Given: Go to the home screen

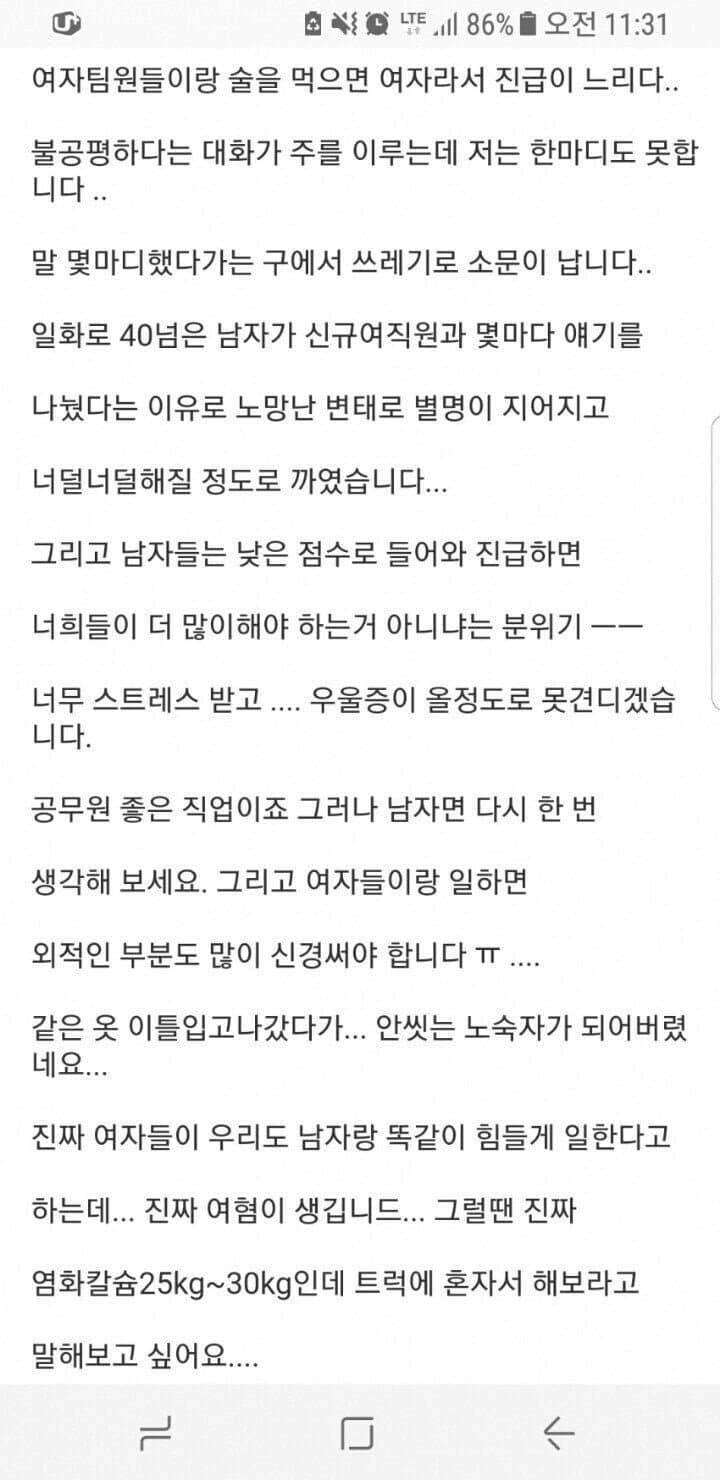Looking at the screenshot, I should click(x=357, y=1433).
